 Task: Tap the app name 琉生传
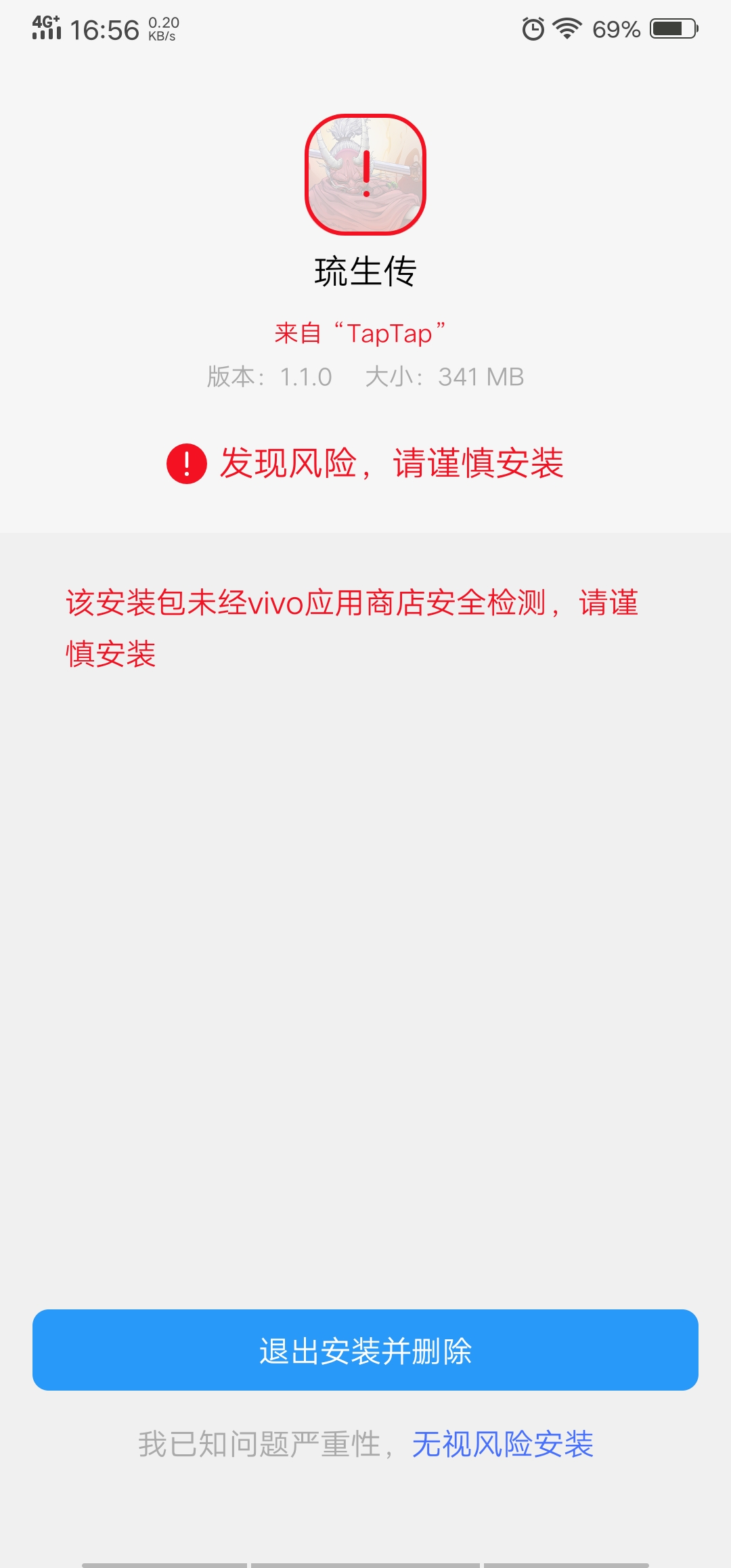tap(364, 269)
